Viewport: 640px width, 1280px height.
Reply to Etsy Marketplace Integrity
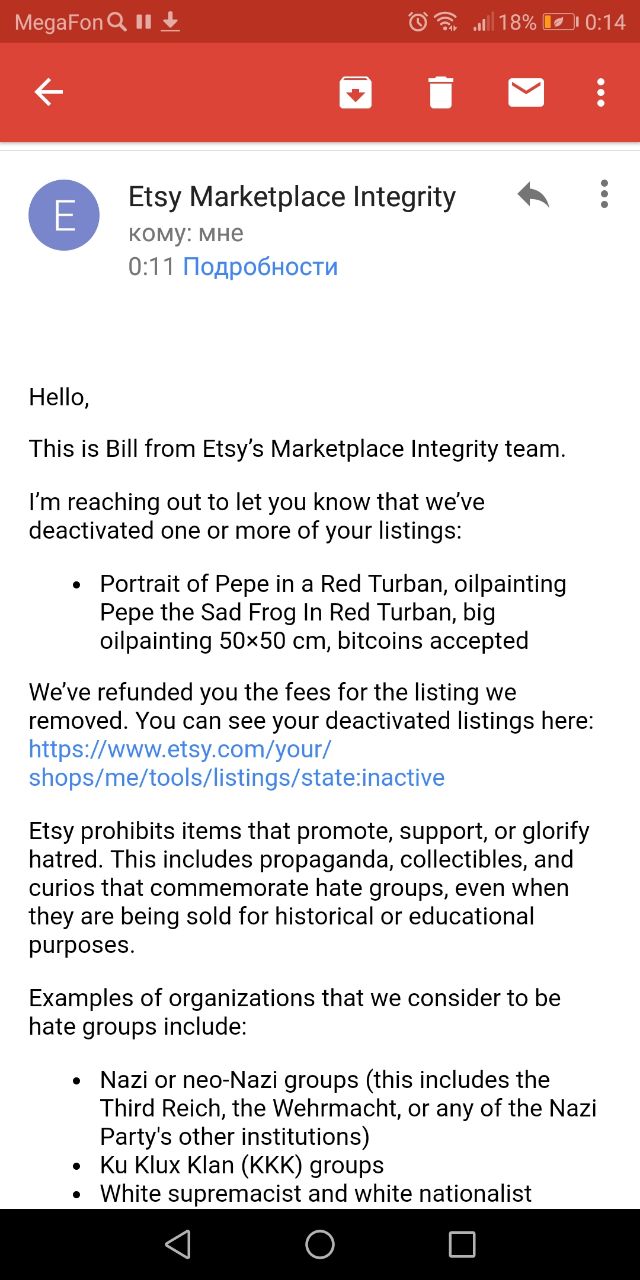coord(533,195)
